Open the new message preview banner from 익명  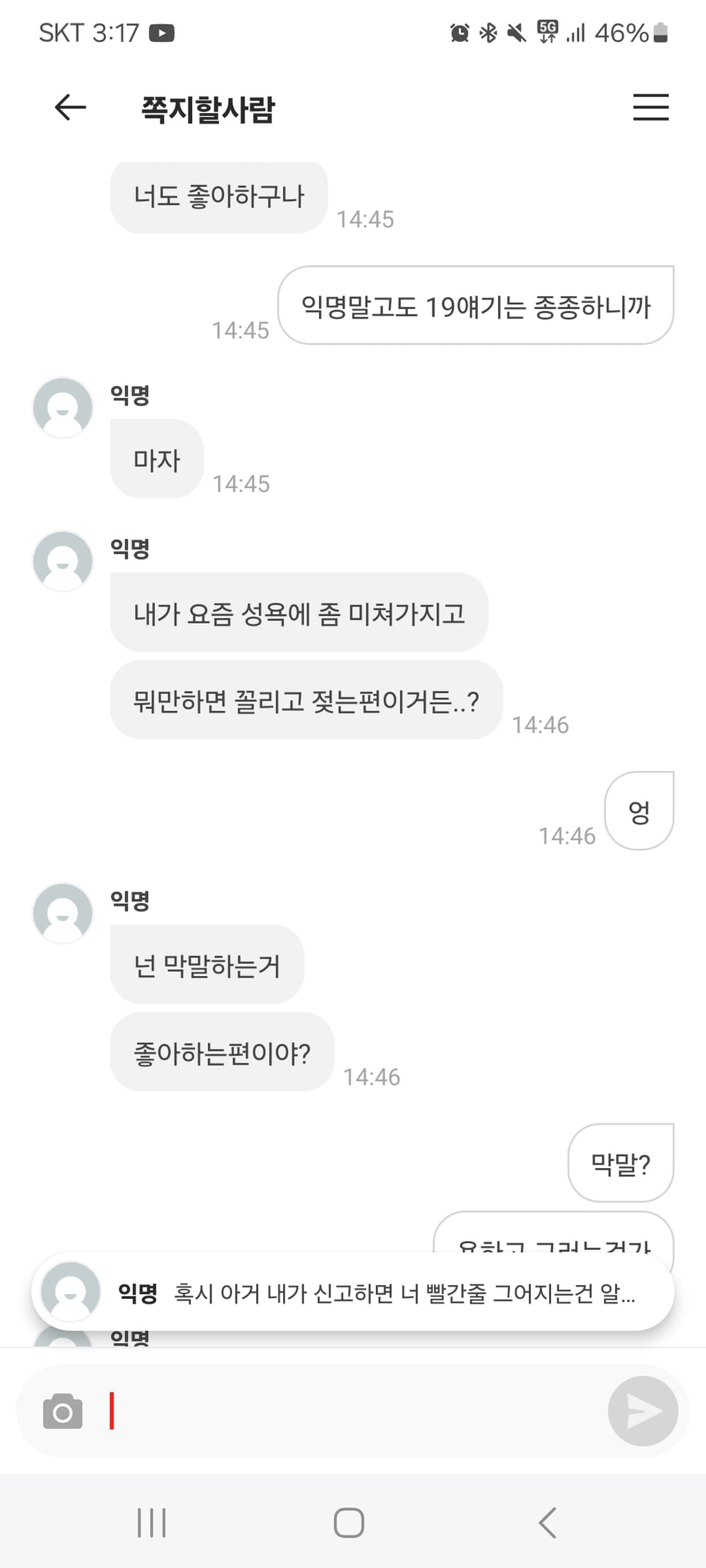[353, 1293]
